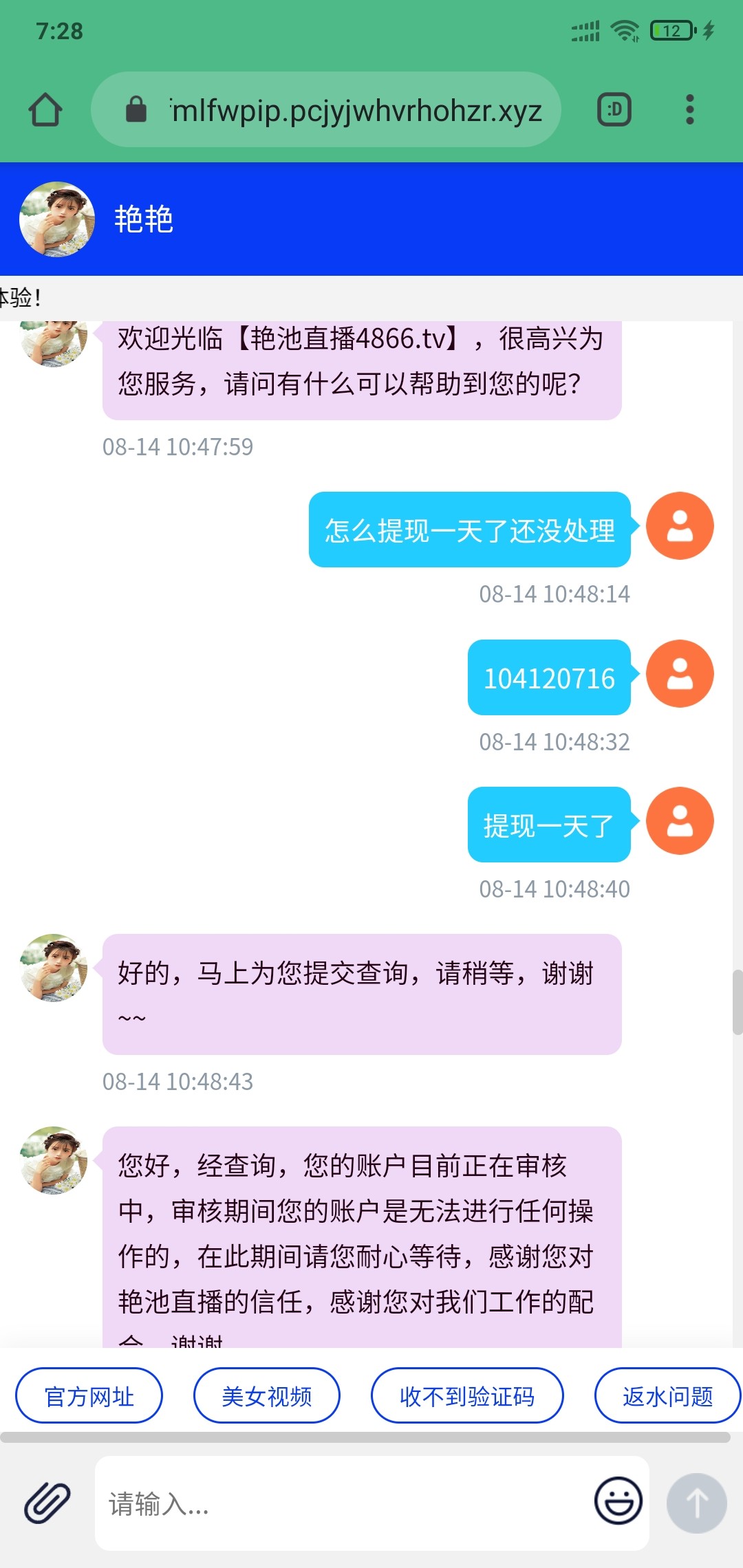The image size is (743, 1568).
Task: Select the 美女视频 quick reply chip
Action: click(x=267, y=1395)
